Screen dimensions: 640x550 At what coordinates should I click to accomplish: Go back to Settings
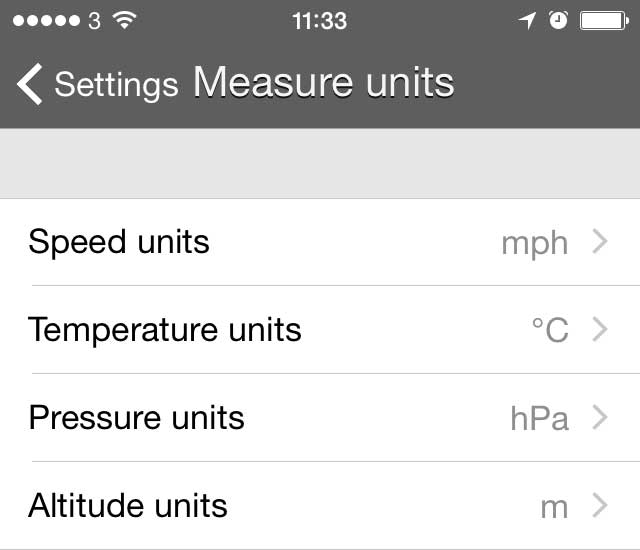(96, 84)
